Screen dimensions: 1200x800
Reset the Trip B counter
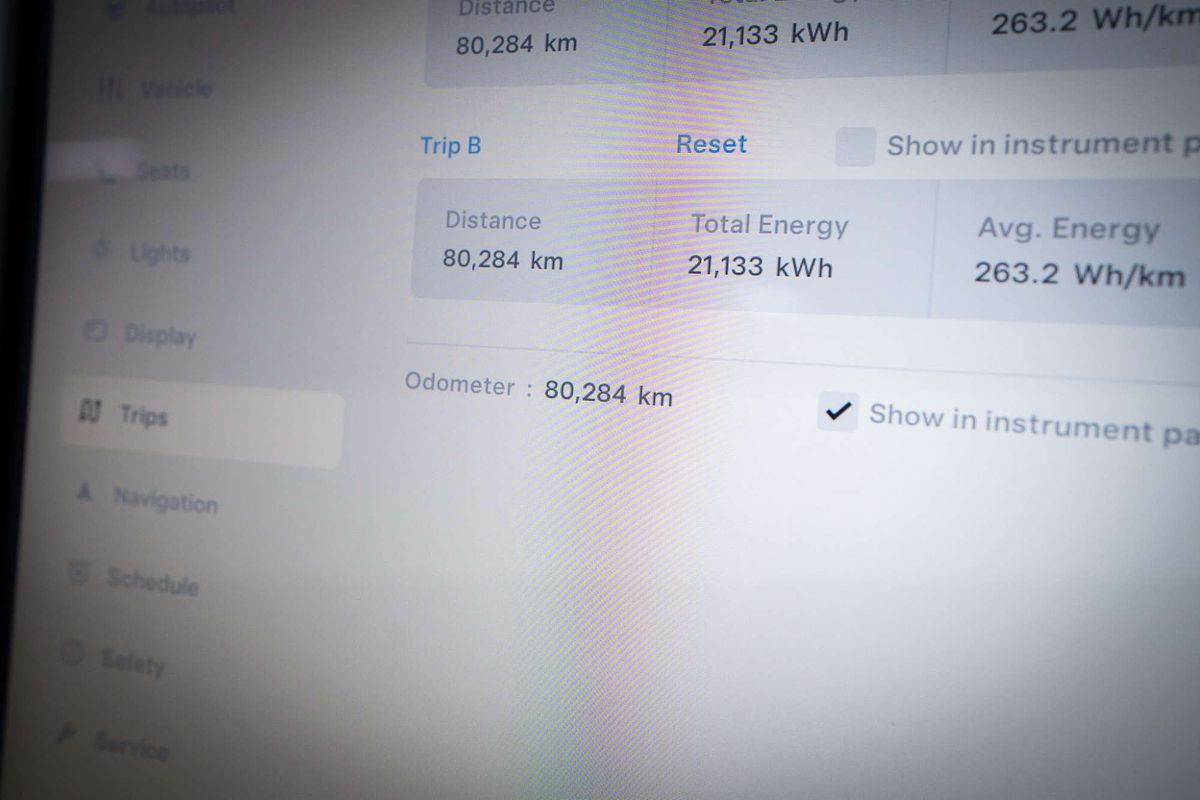711,144
